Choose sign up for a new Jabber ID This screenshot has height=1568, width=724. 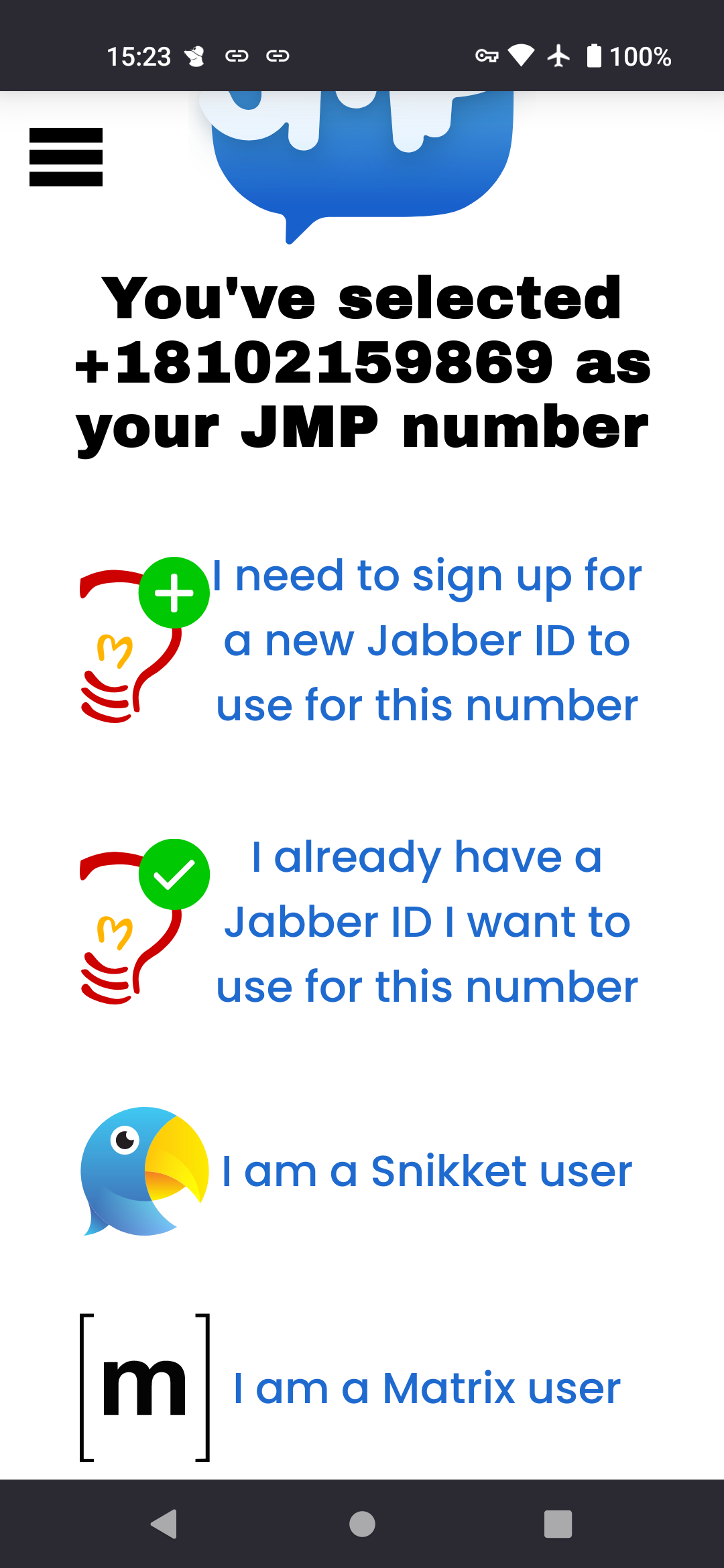coord(361,640)
